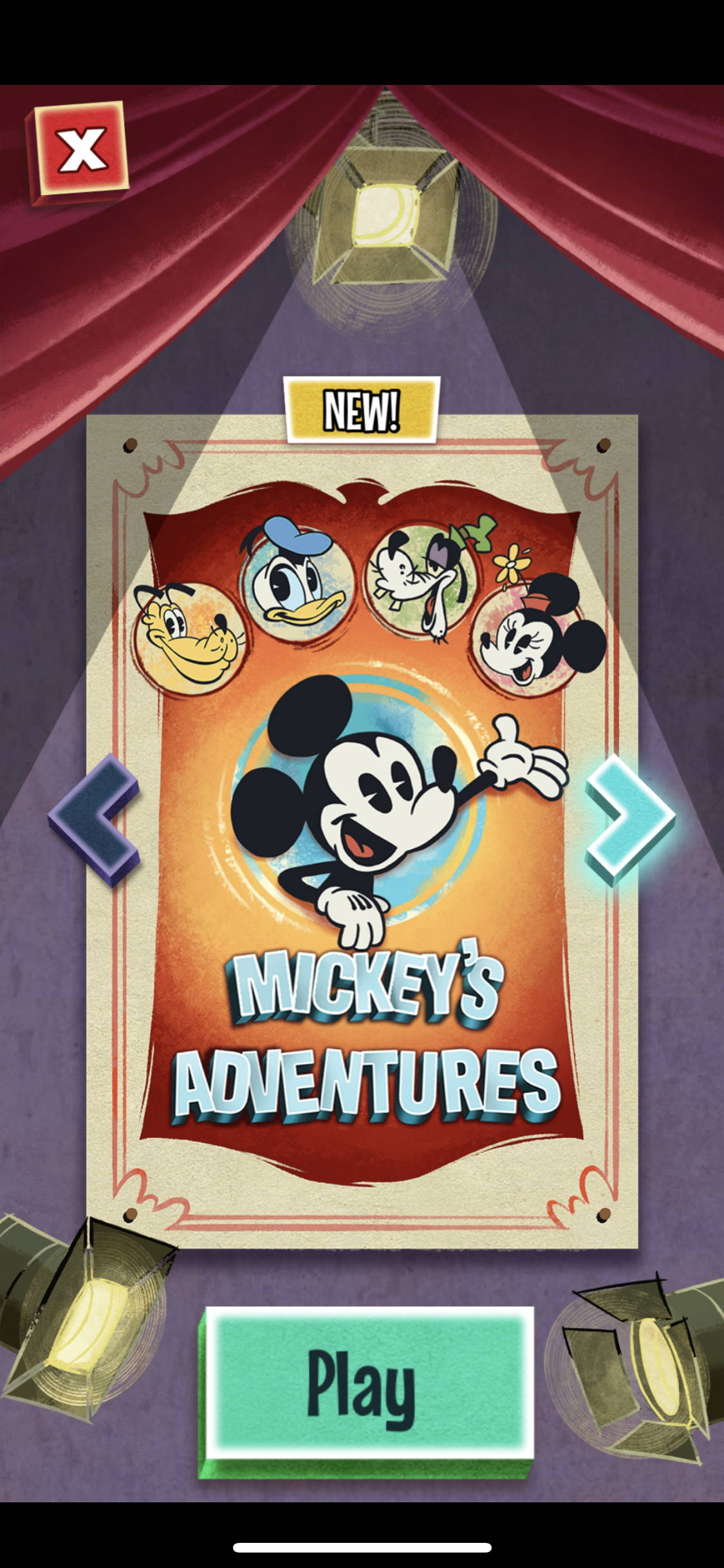The image size is (724, 1568).
Task: Go to the next poster arrow
Action: 630,818
